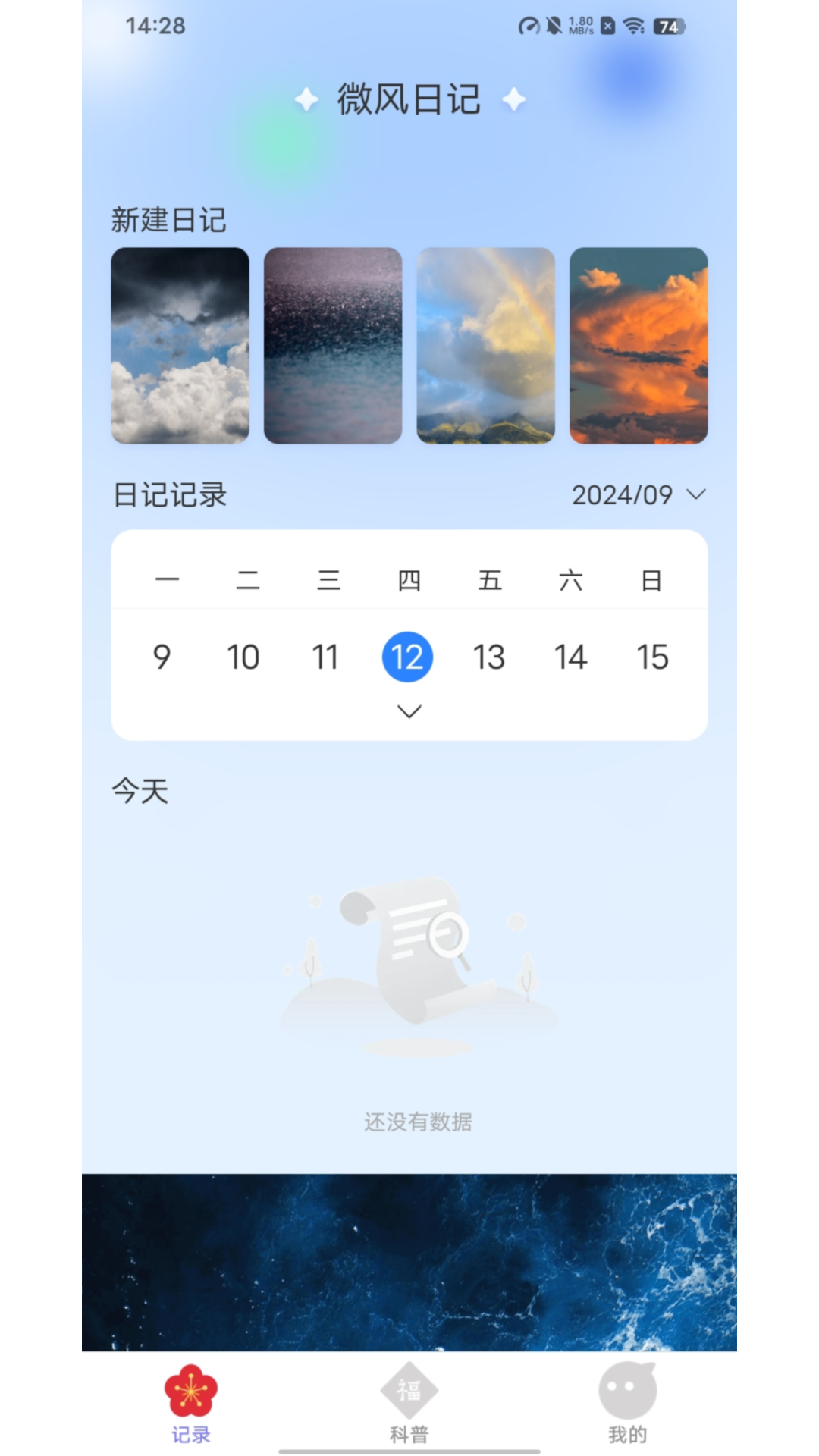Select date 12 in the calendar
The height and width of the screenshot is (1456, 819).
[x=407, y=657]
